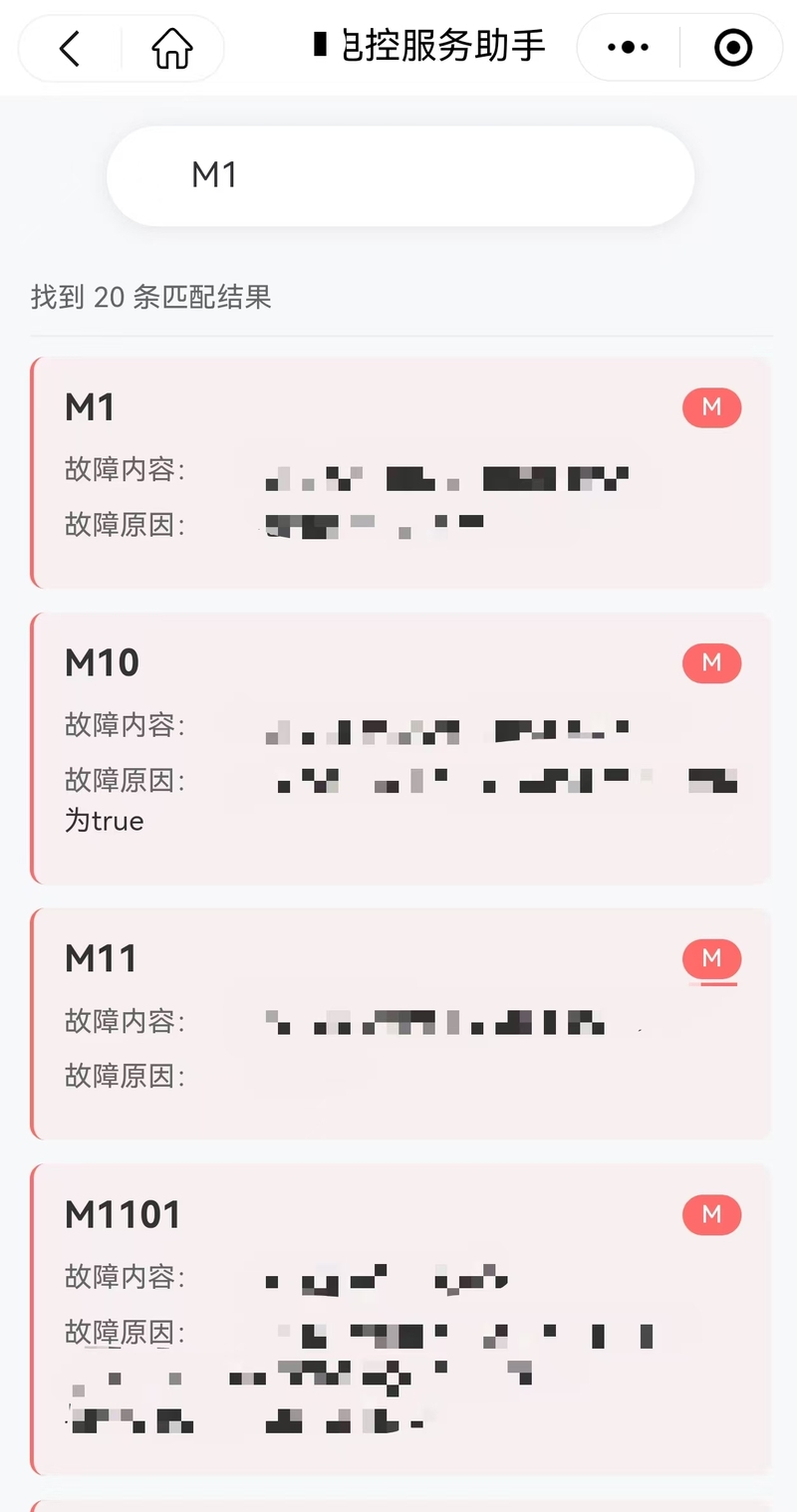
Task: View details for fault code M11
Action: pos(398,1023)
